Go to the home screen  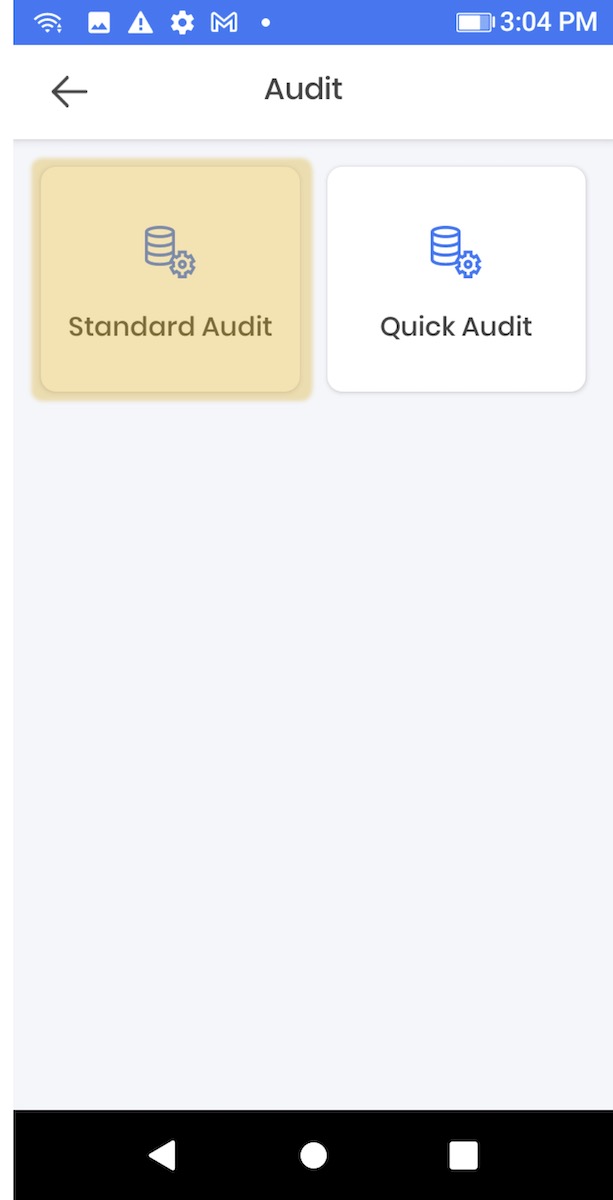[x=313, y=1155]
